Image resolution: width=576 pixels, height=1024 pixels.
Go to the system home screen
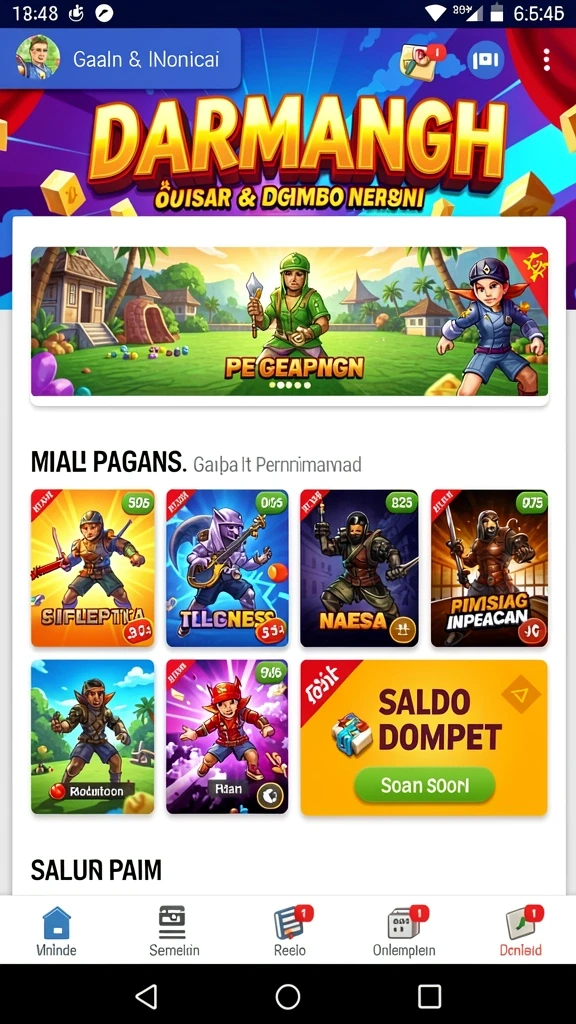coord(288,997)
